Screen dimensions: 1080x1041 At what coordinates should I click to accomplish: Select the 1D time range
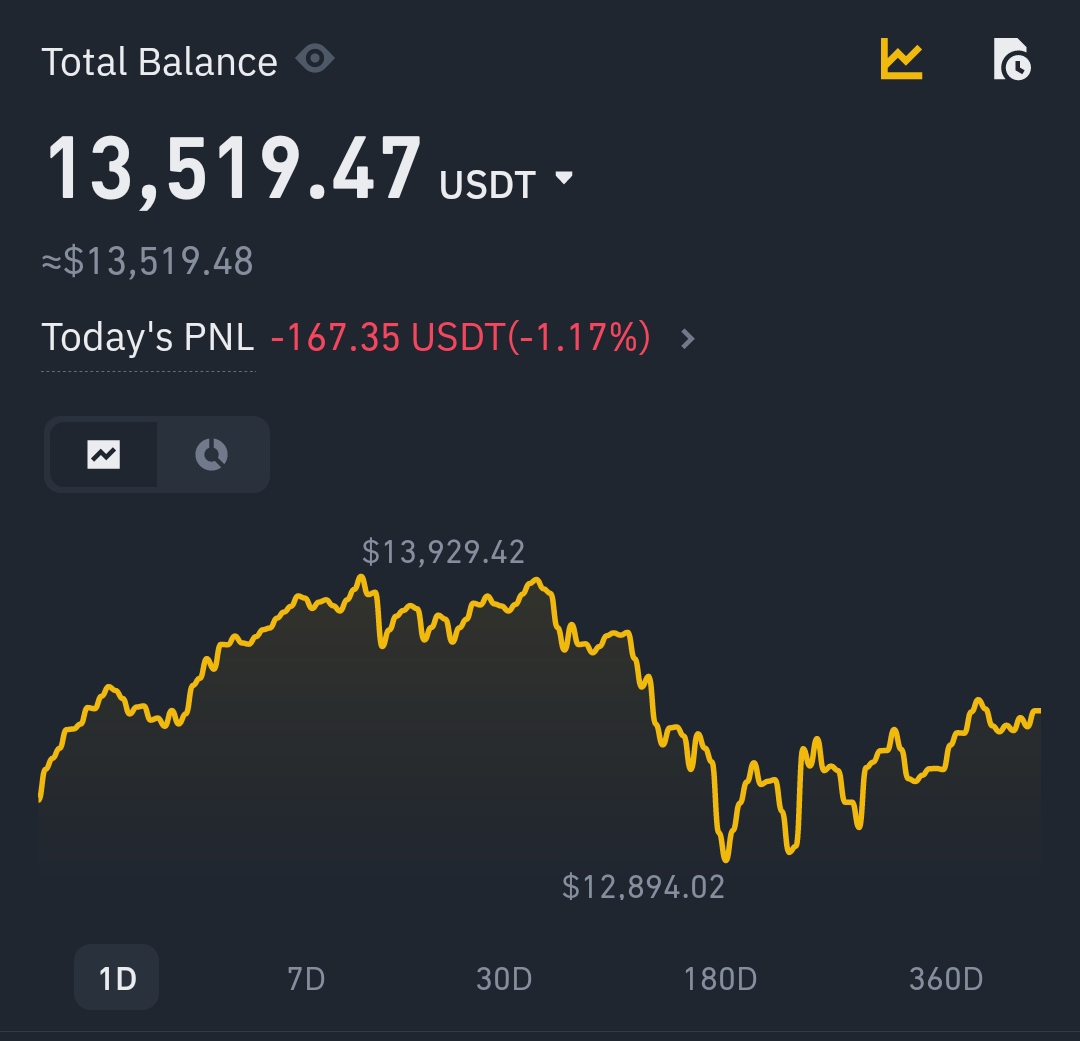(117, 978)
